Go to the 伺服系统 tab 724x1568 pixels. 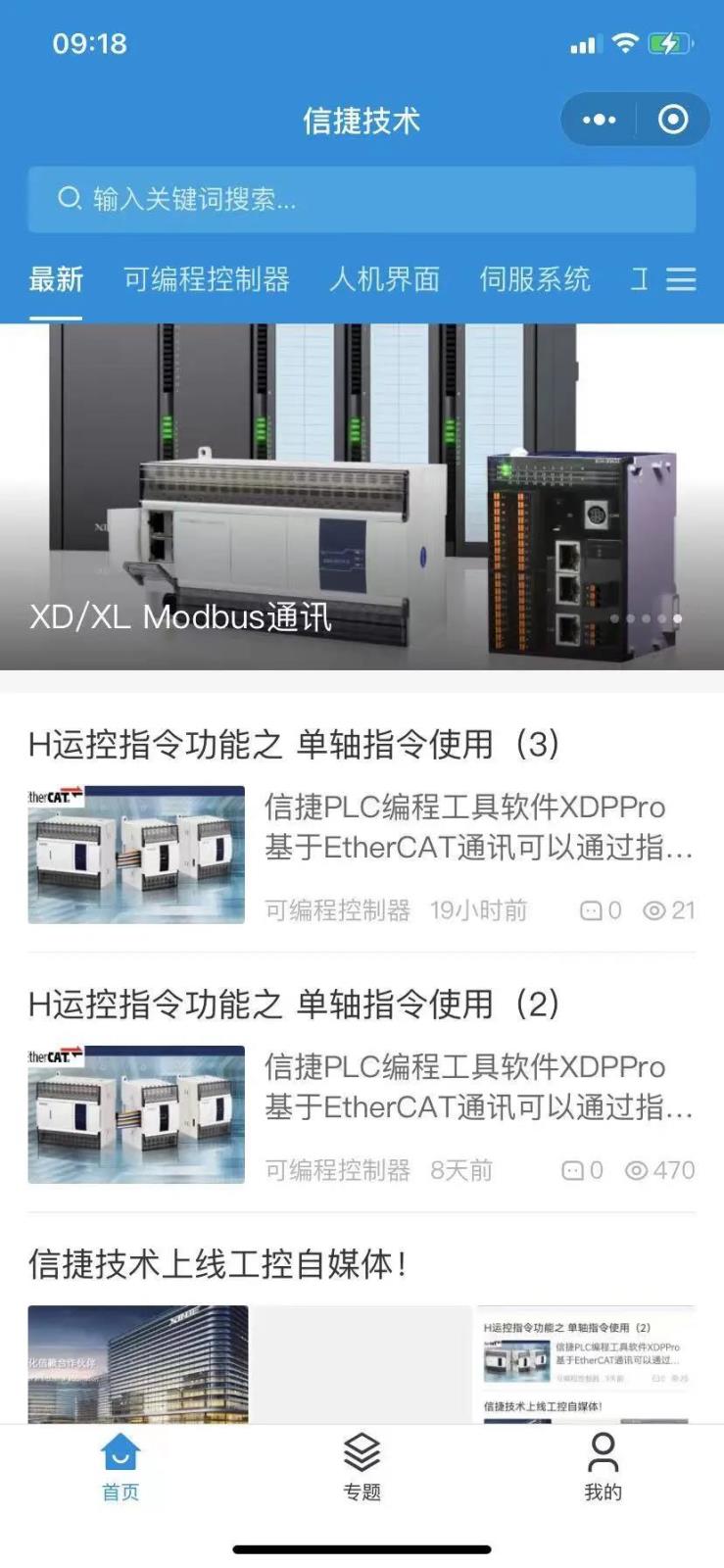point(535,280)
